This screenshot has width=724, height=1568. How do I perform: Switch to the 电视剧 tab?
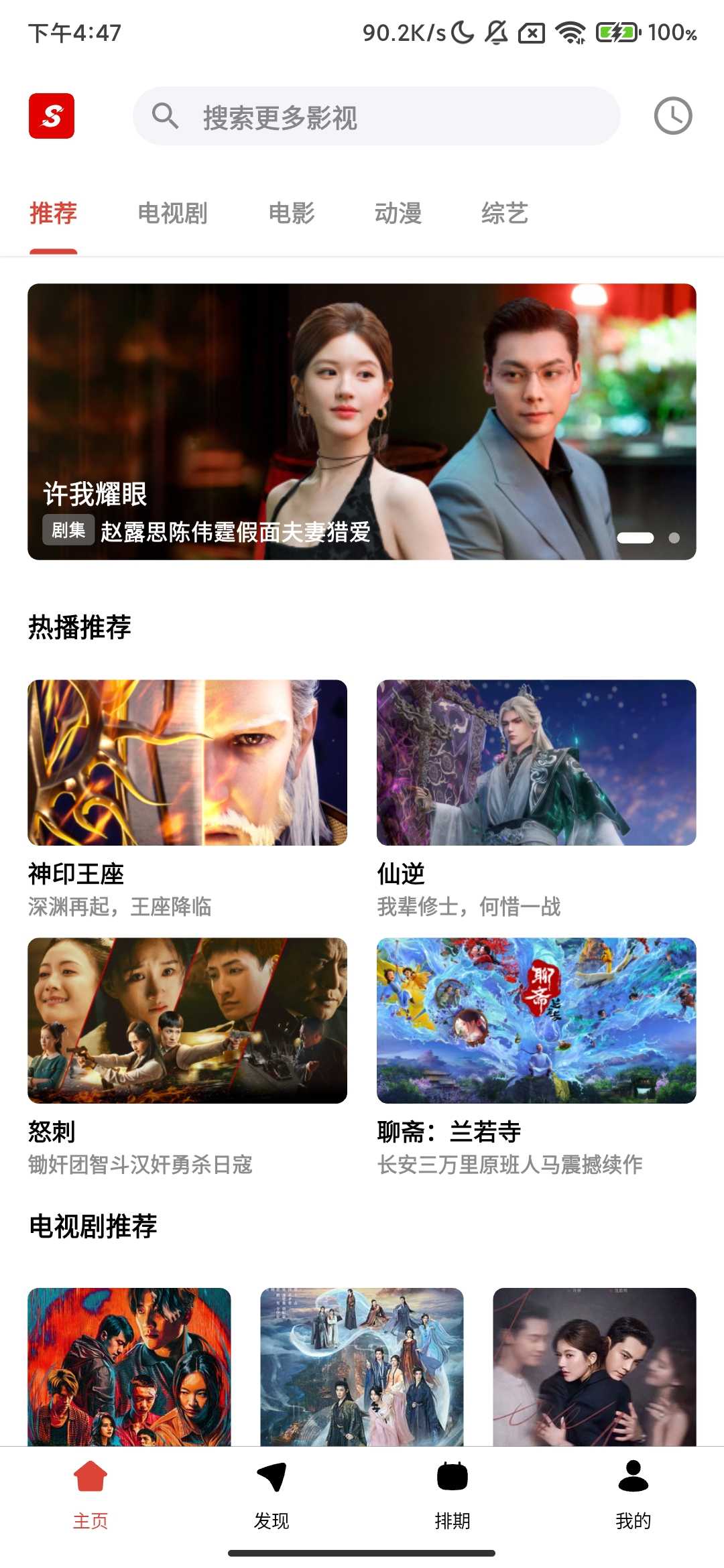coord(172,213)
